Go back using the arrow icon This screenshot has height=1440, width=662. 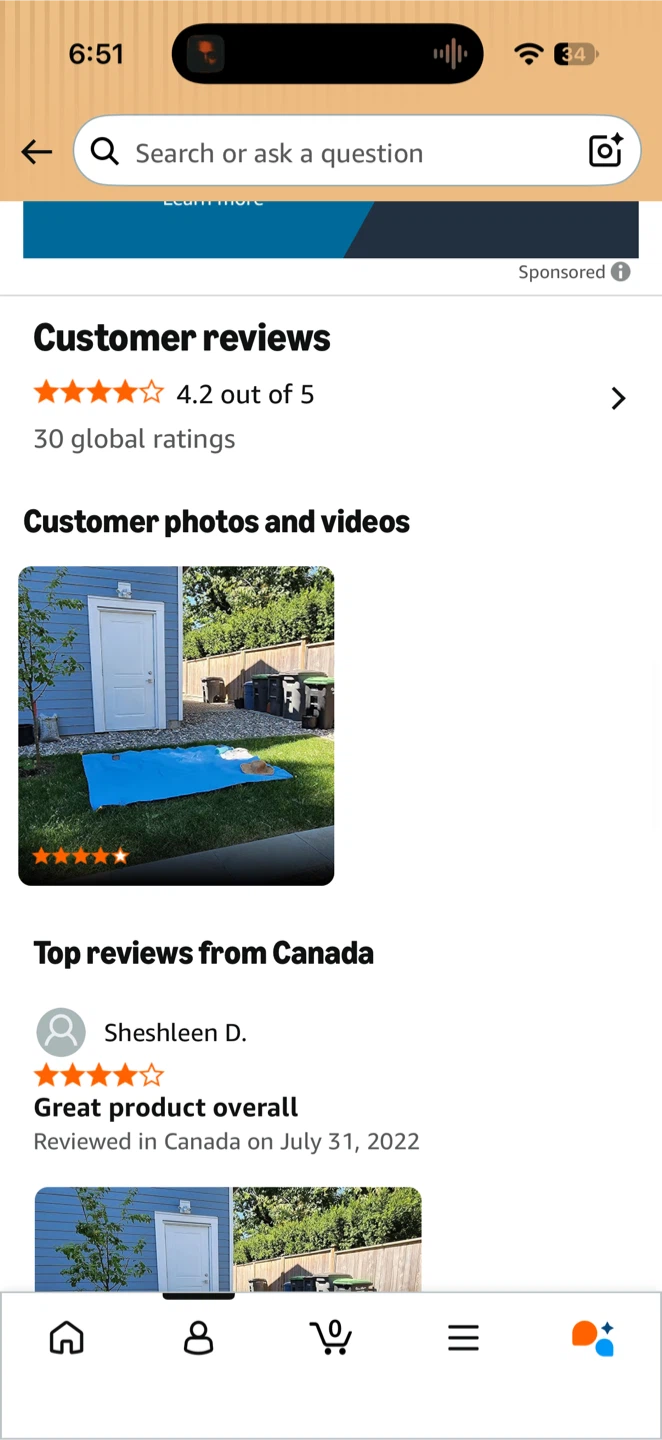pos(37,152)
